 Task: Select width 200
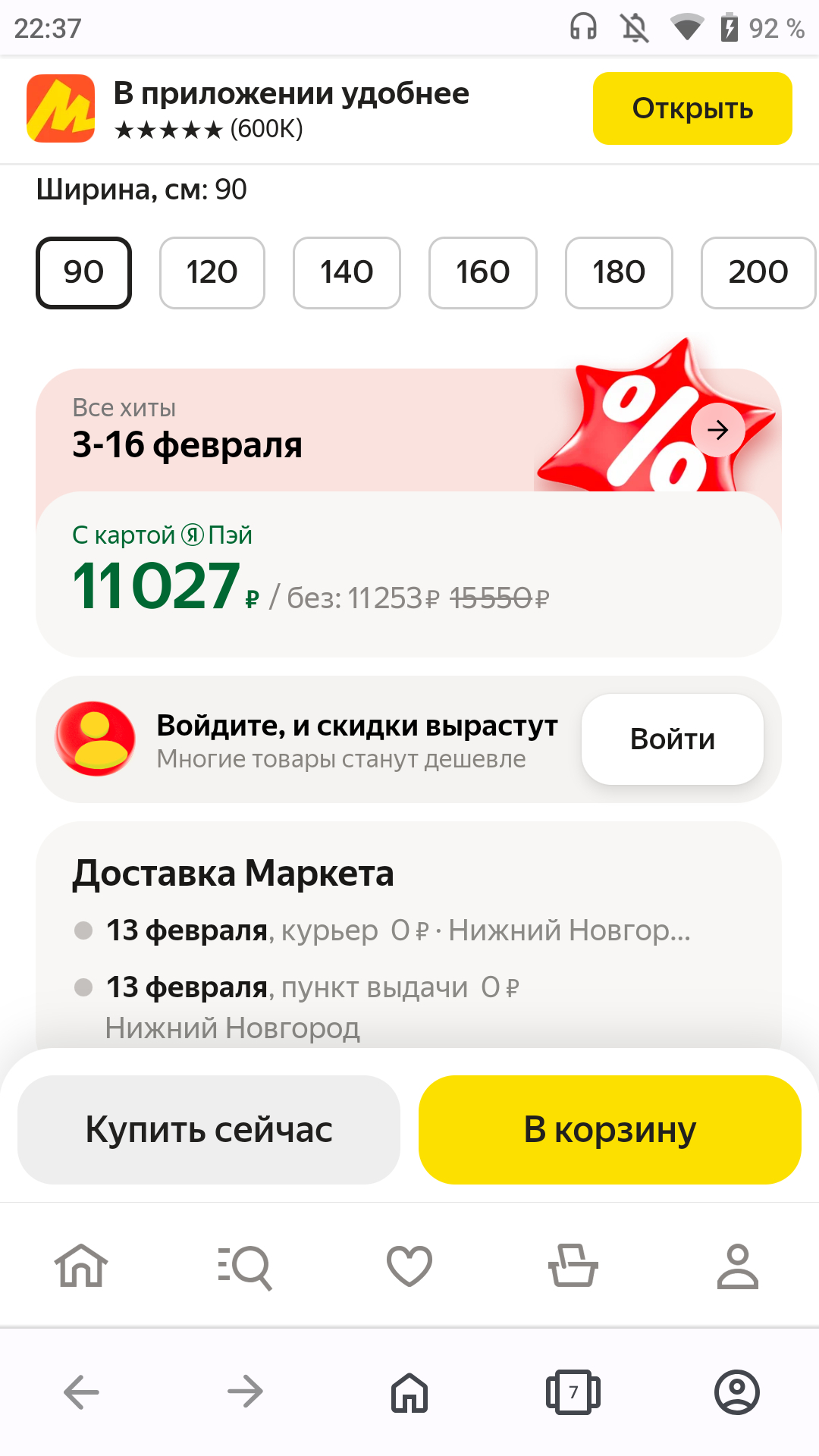click(x=757, y=272)
